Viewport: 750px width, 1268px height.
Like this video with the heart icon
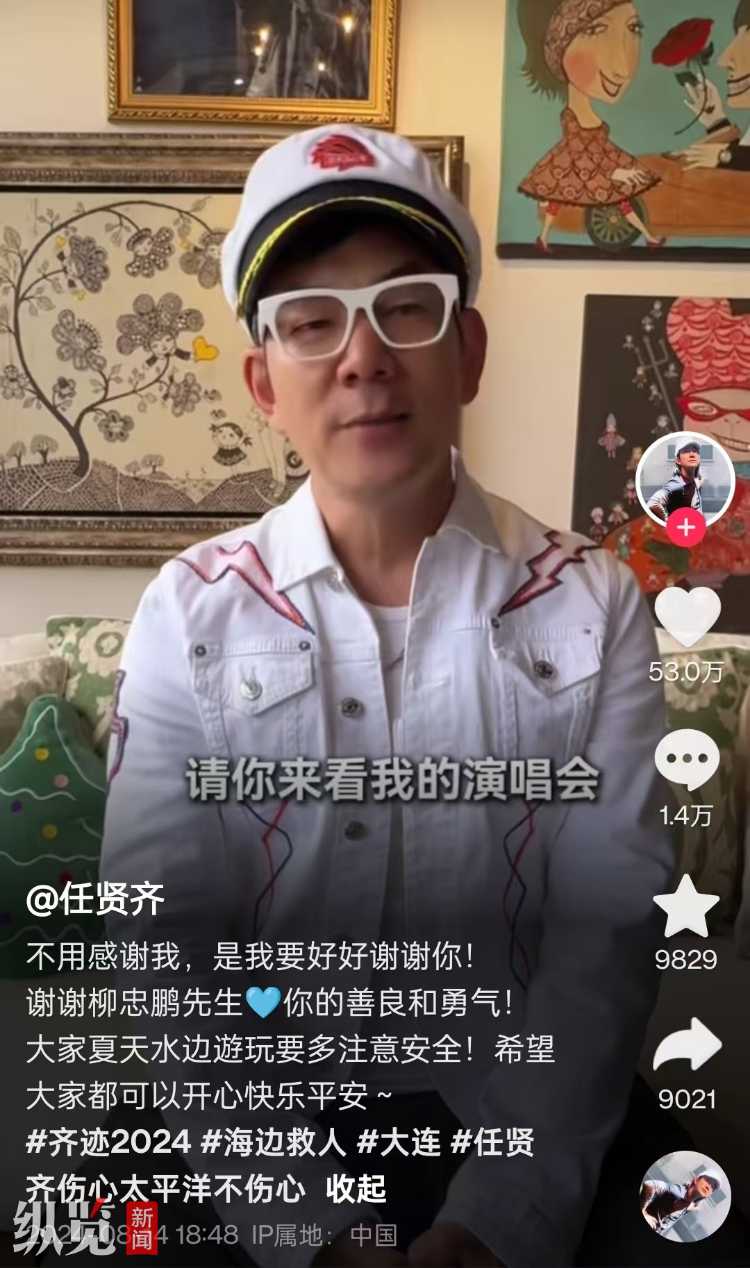[687, 616]
